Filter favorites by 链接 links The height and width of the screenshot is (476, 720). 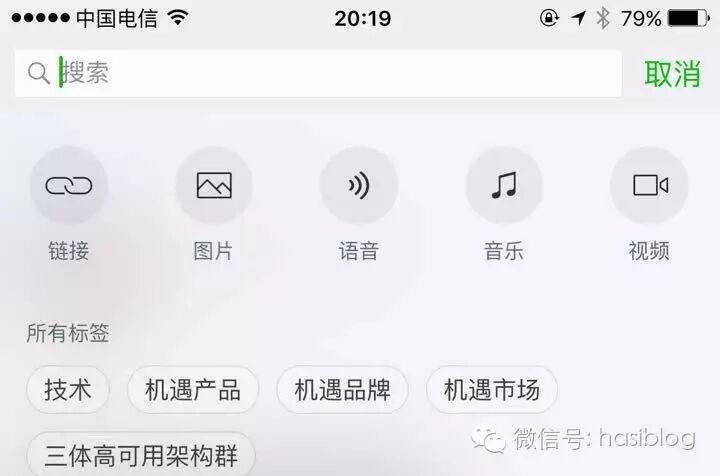(x=69, y=186)
